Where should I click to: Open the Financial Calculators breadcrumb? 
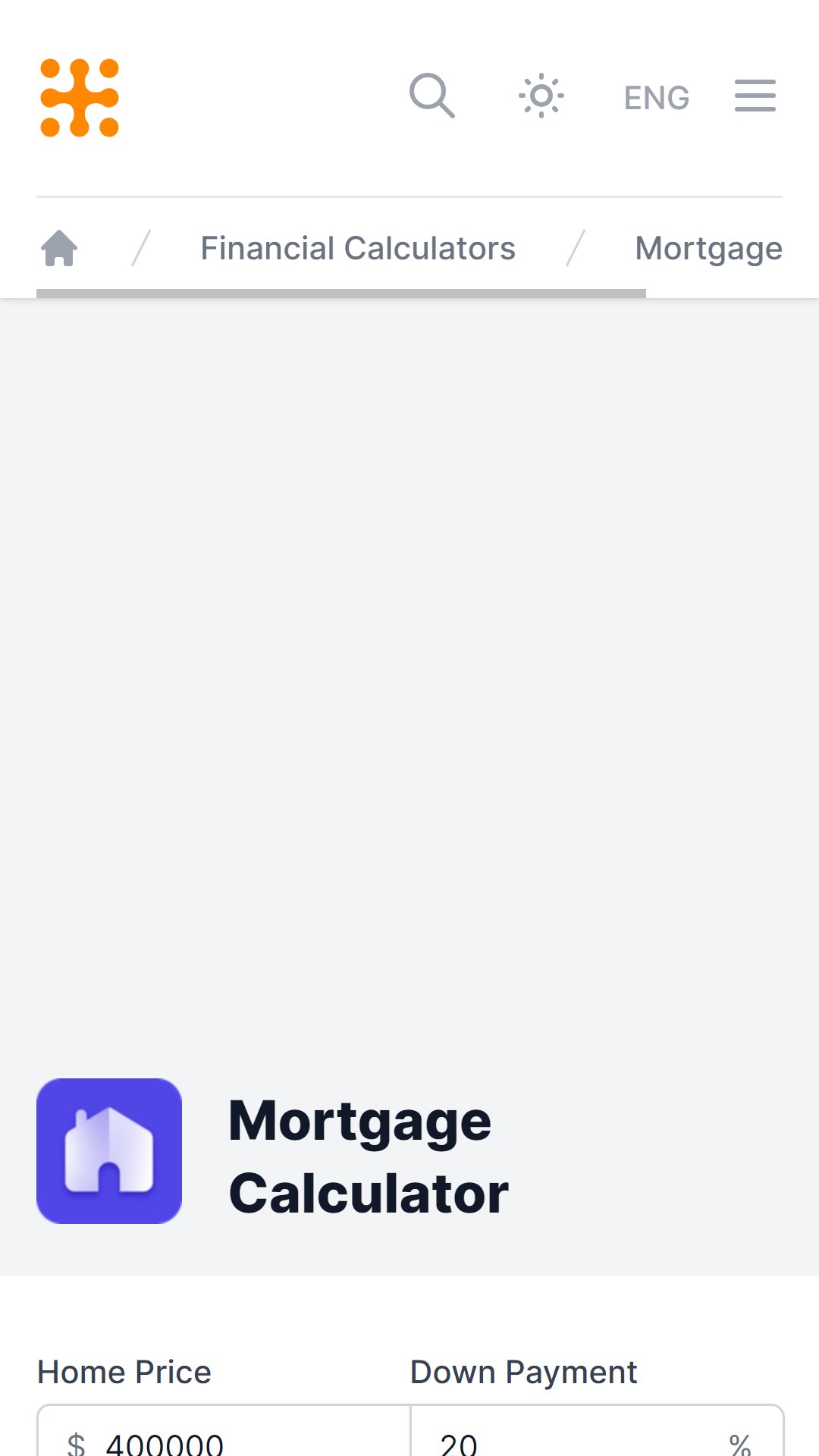[358, 248]
